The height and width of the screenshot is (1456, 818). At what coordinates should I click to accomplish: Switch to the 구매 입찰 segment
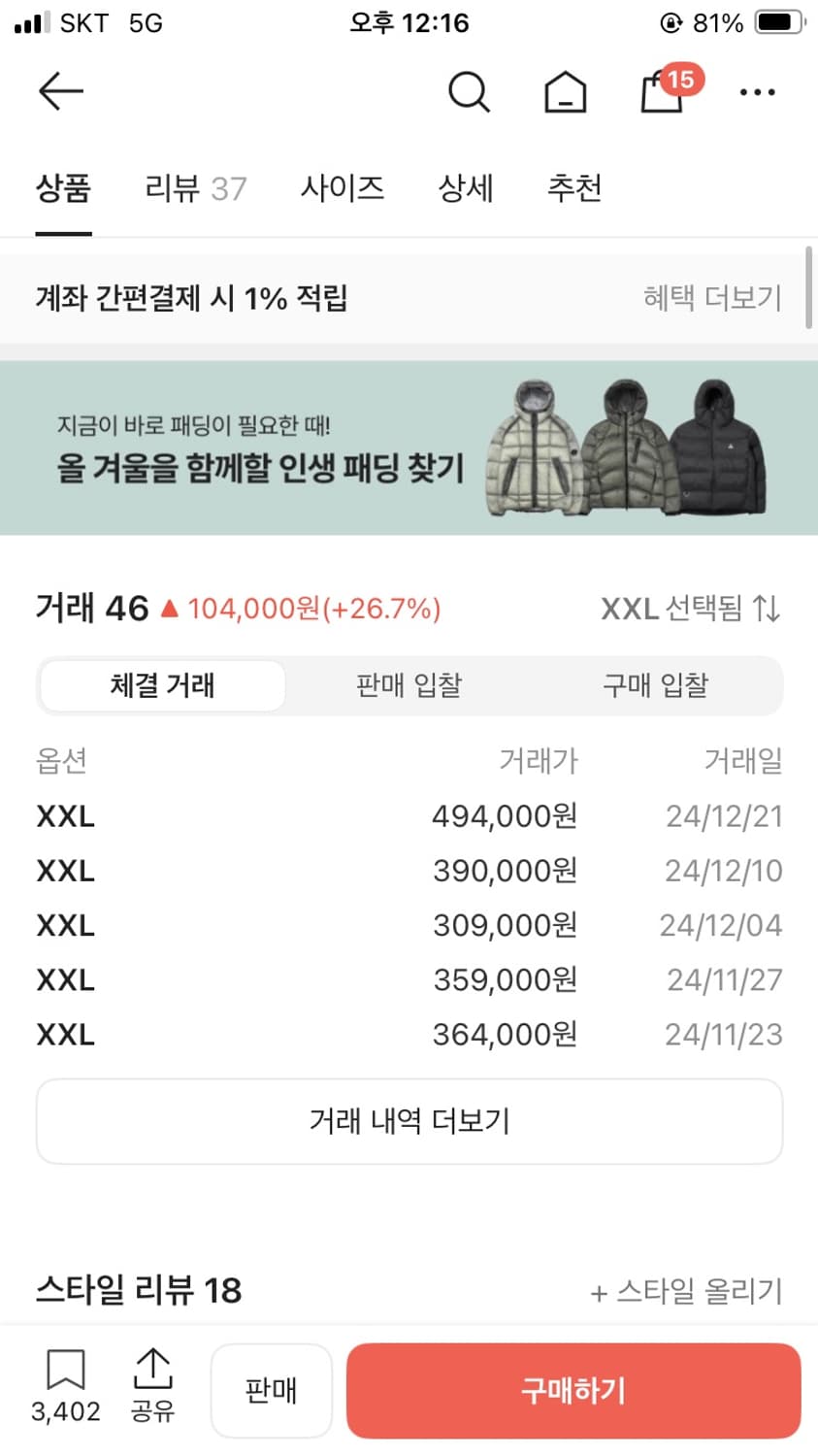pos(656,685)
